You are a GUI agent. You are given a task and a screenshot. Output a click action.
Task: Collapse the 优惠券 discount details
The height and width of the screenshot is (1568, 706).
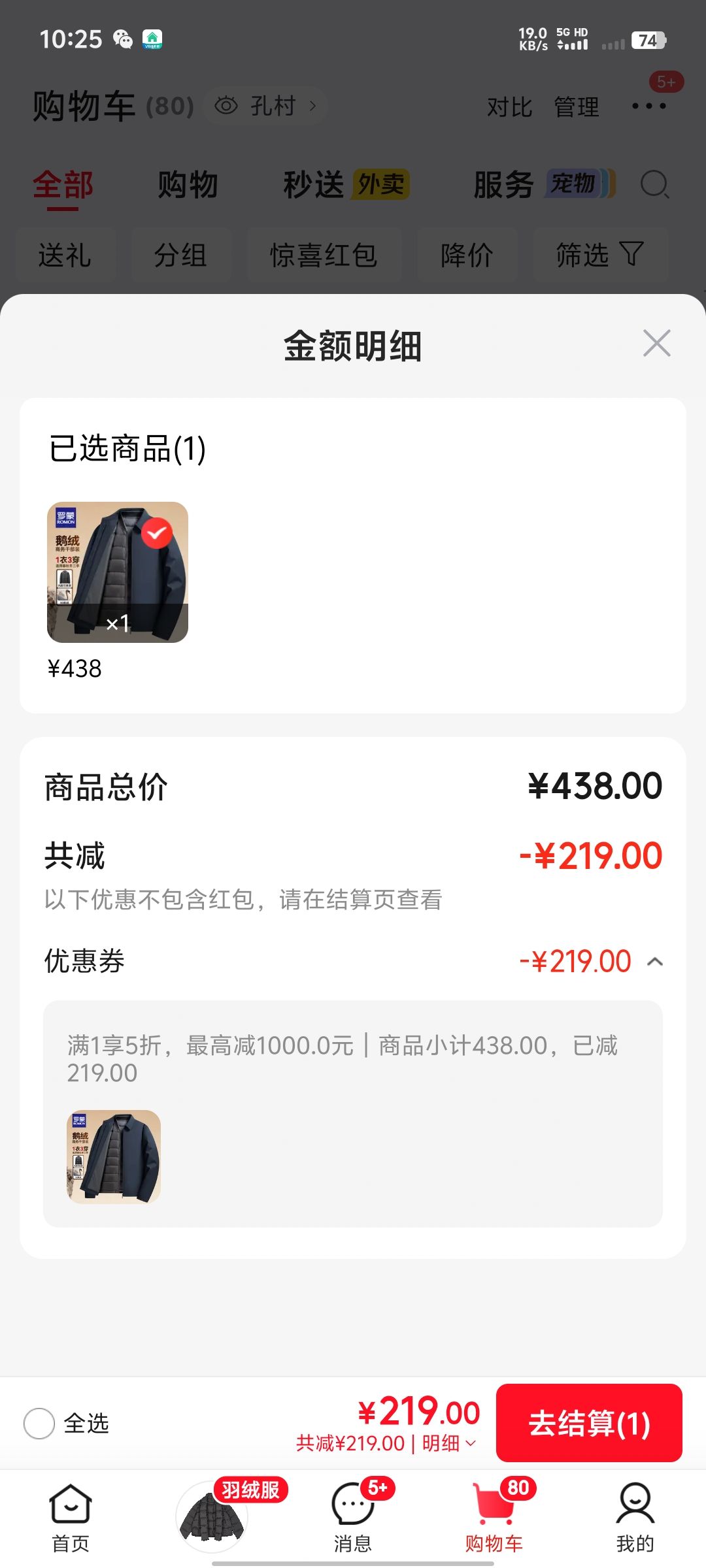pos(655,962)
